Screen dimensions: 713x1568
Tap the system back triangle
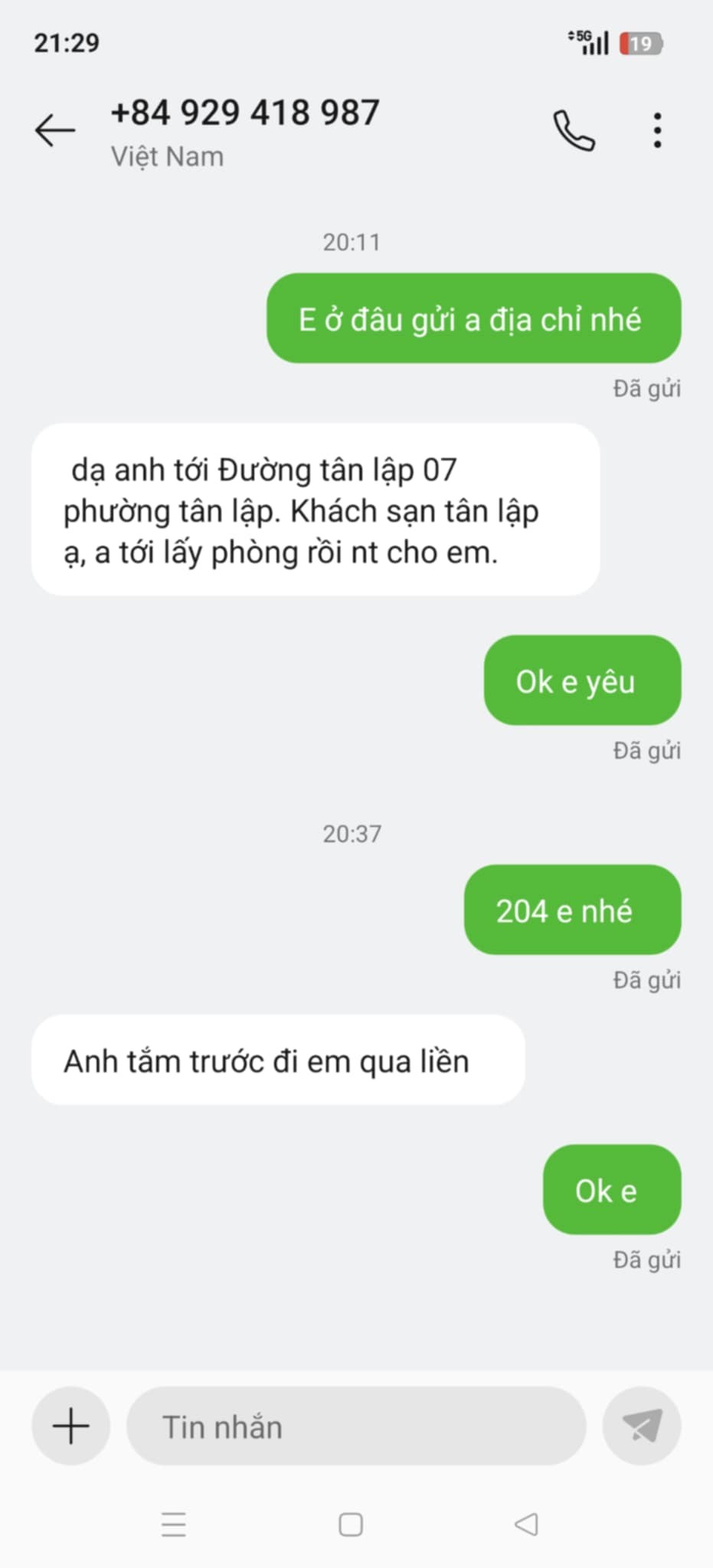527,1524
